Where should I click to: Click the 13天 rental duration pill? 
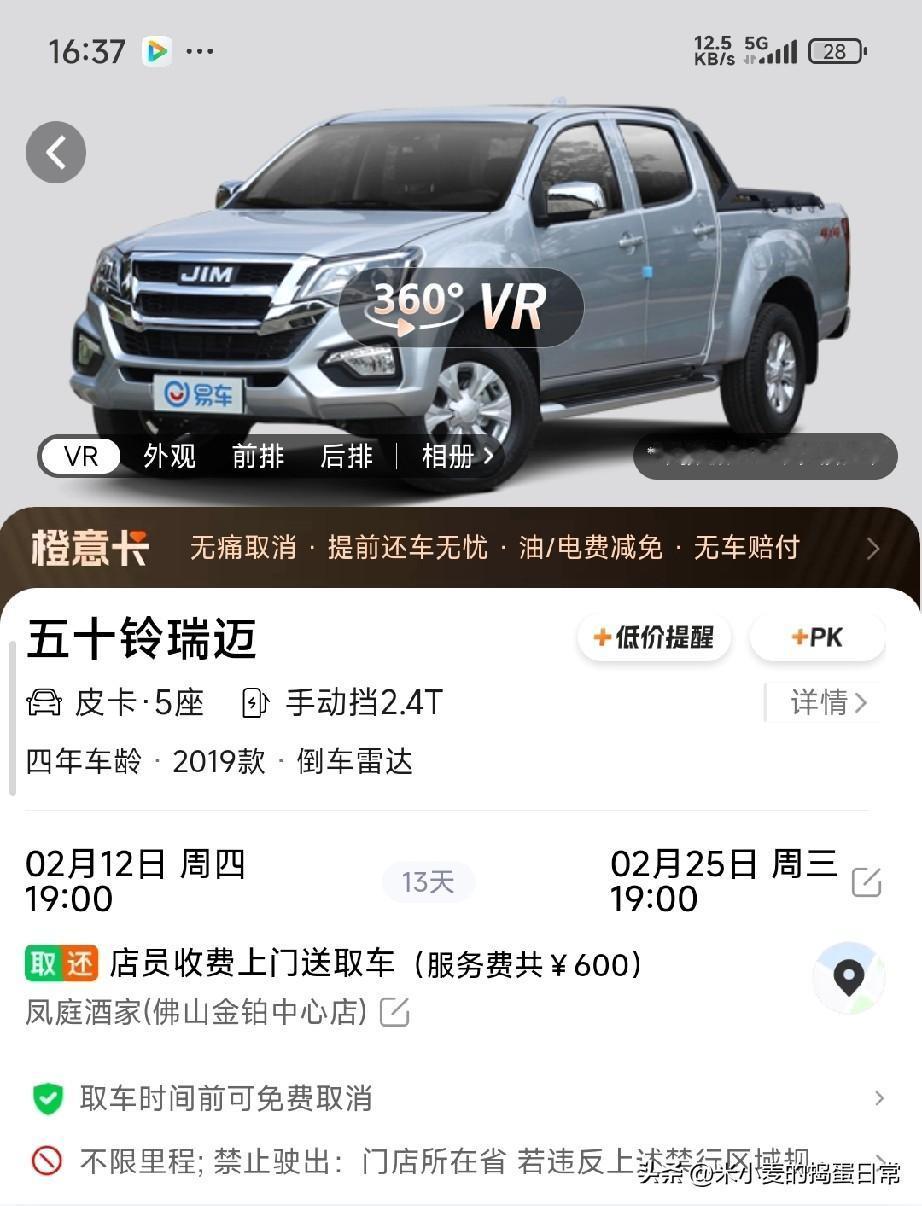(428, 882)
